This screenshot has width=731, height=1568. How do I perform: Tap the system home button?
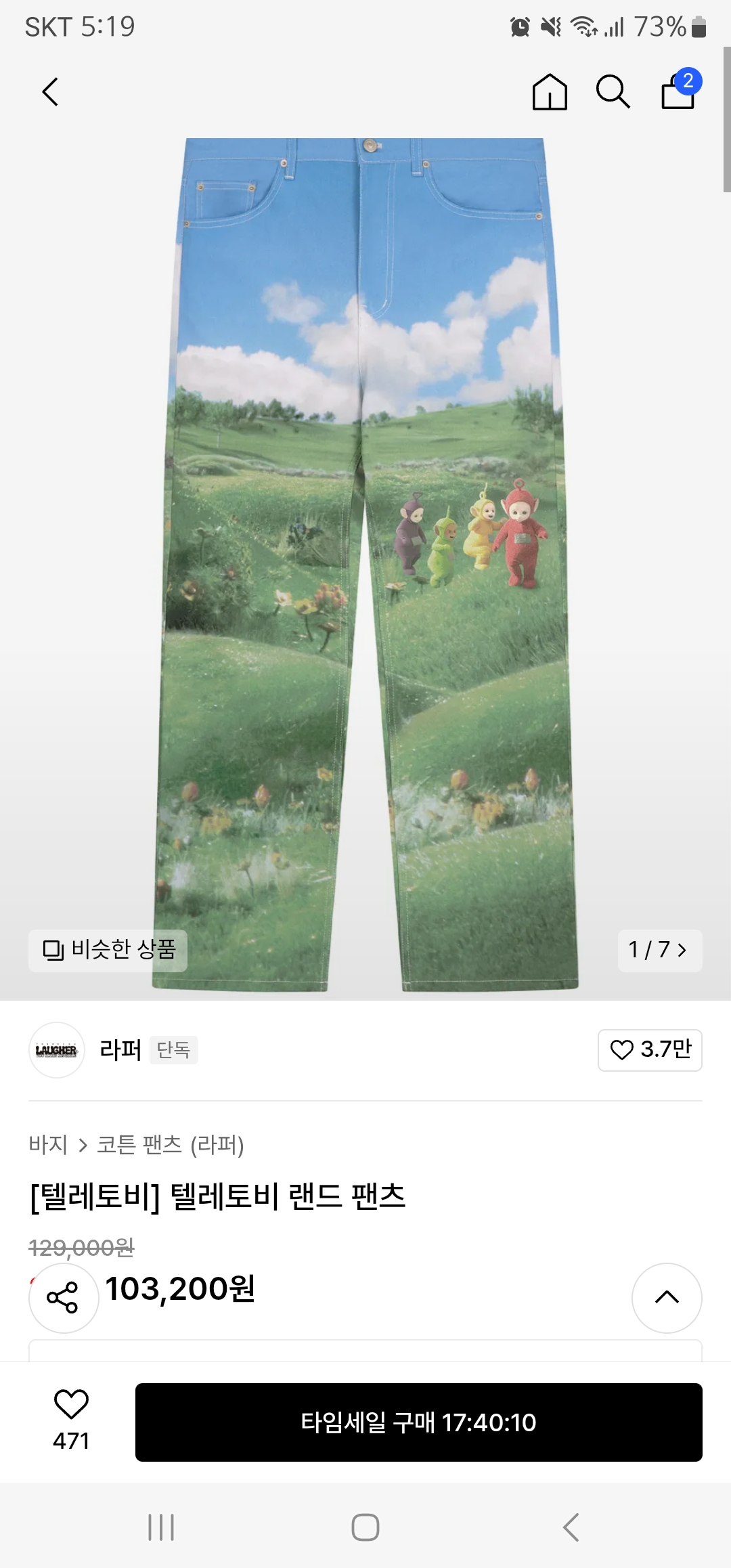point(365,1527)
